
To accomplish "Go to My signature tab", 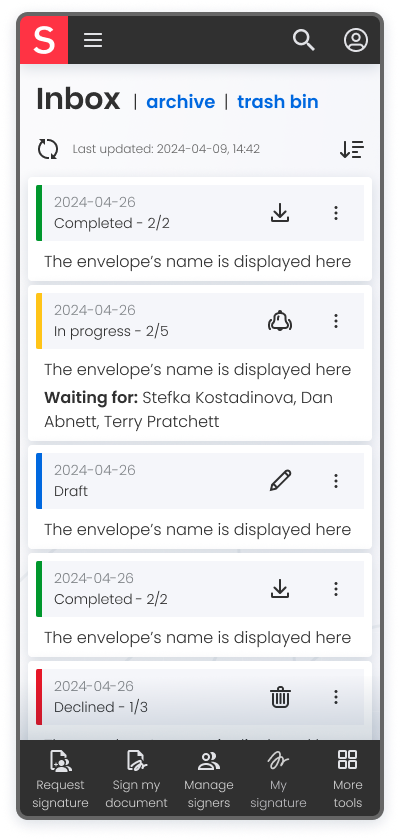I will coord(278,779).
